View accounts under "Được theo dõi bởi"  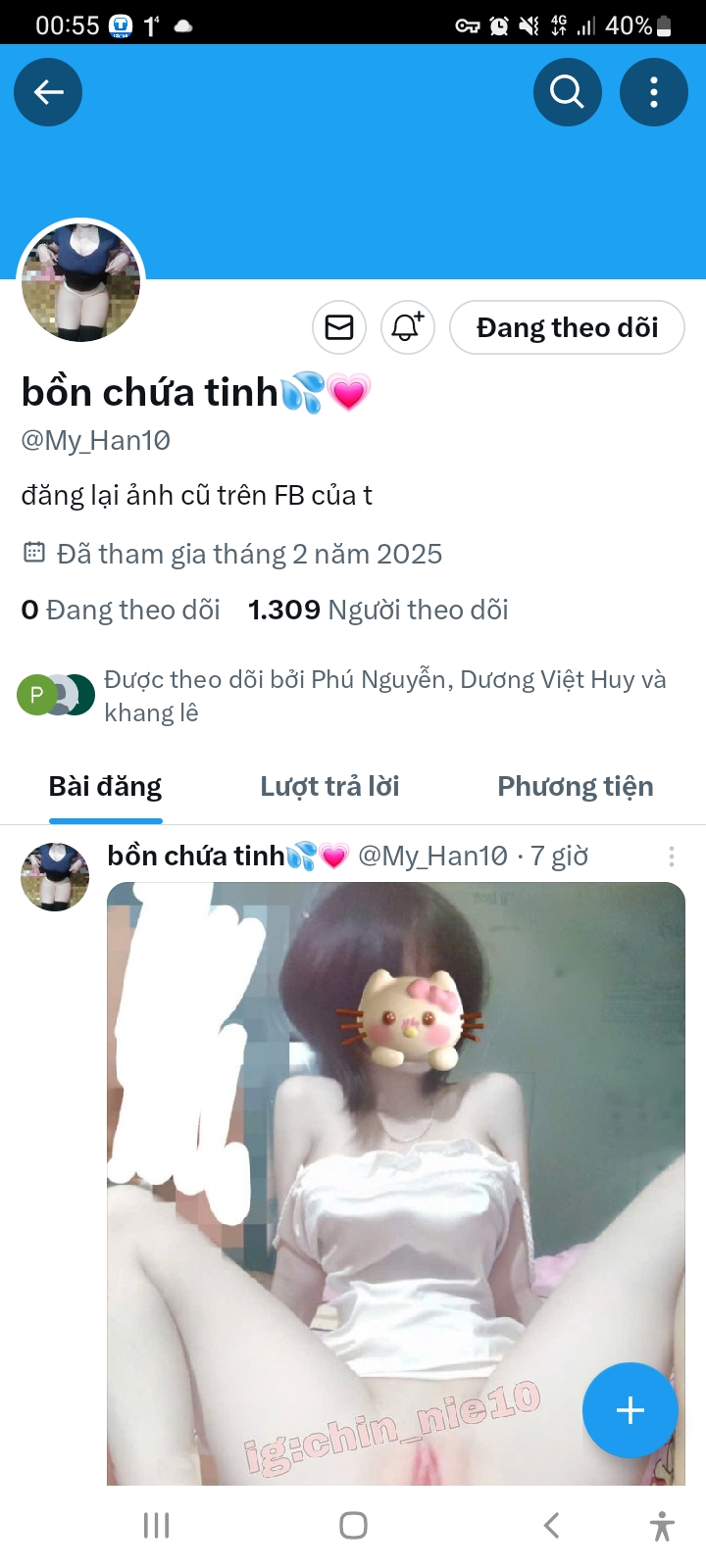pos(384,696)
